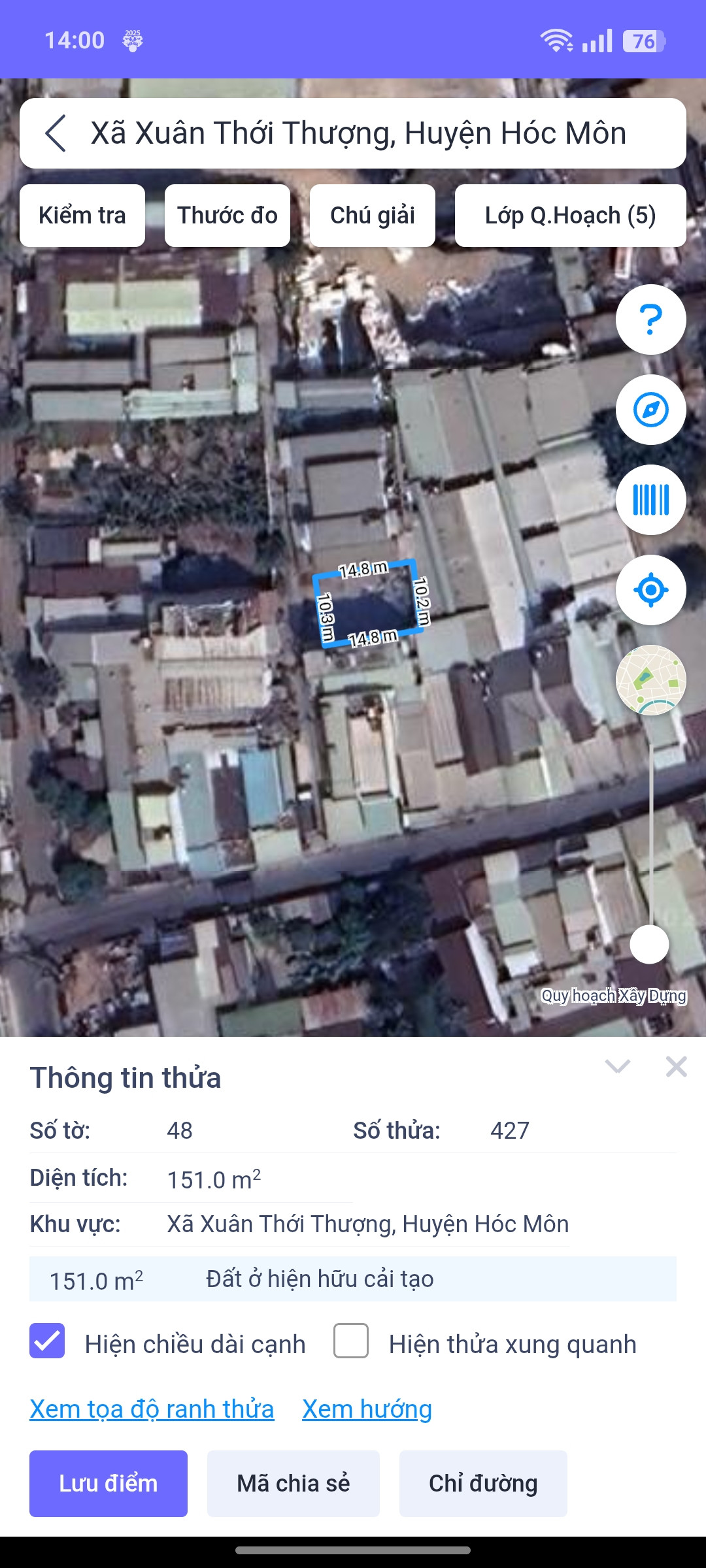Tap the barcode-style stripes button
The image size is (706, 1568).
click(x=650, y=500)
